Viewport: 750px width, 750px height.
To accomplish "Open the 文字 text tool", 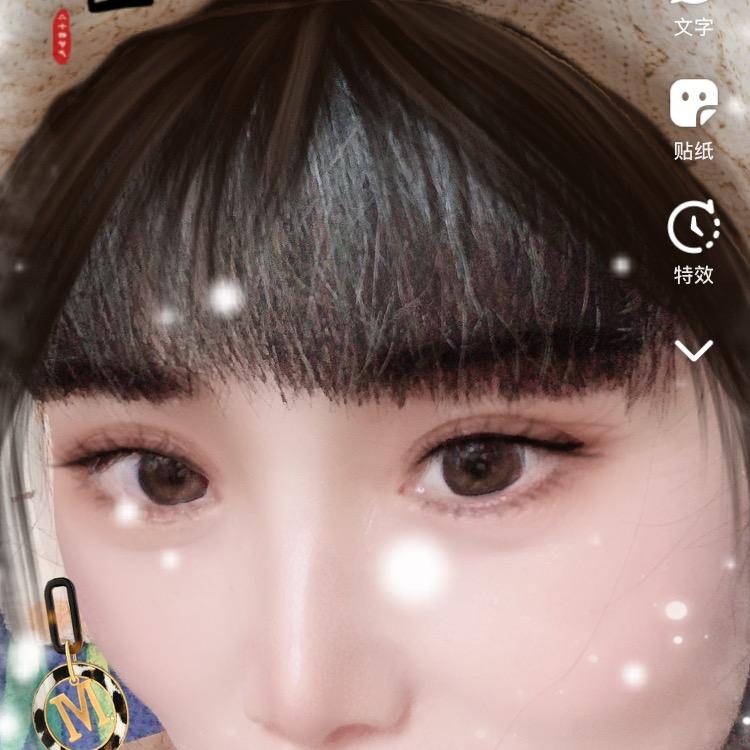I will pyautogui.click(x=693, y=18).
